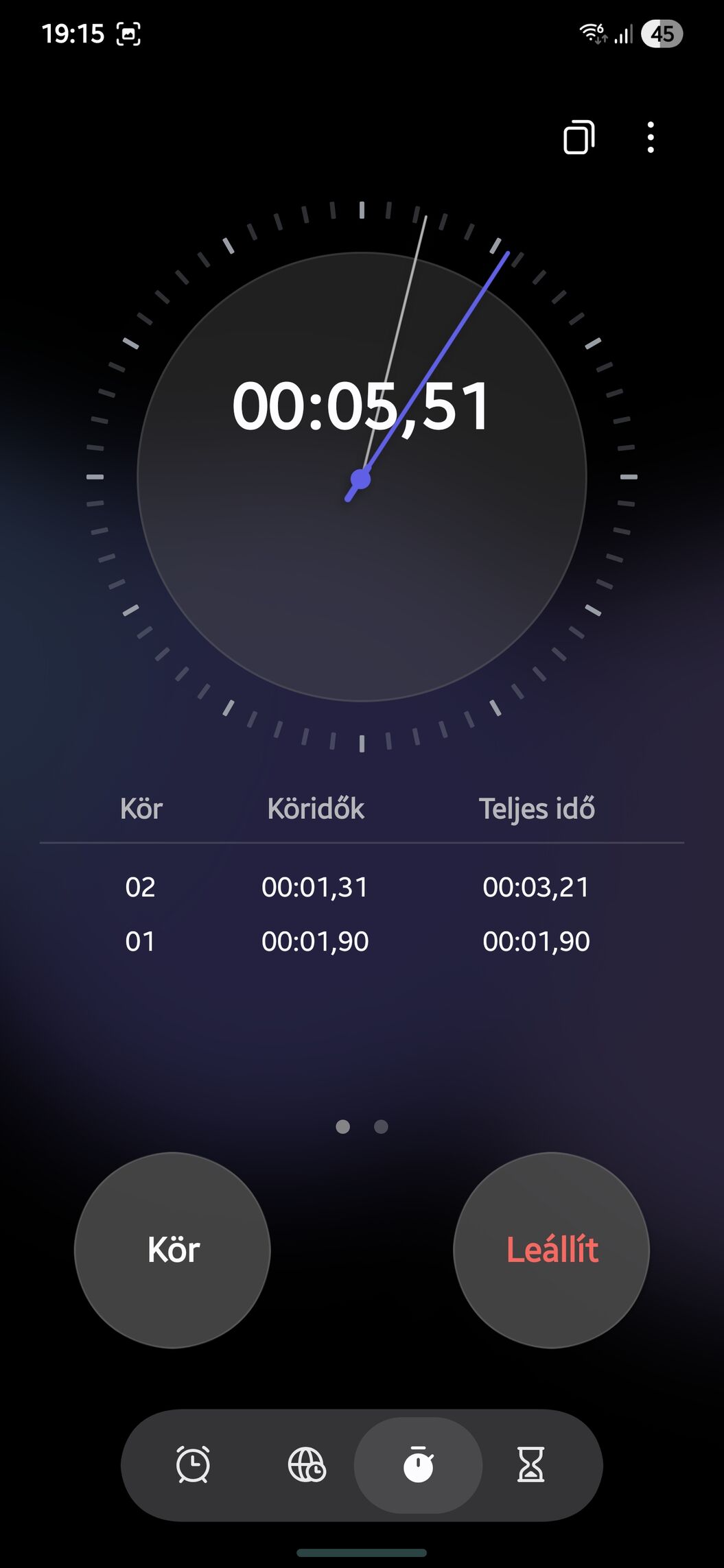724x1568 pixels.
Task: Stop the stopwatch with Leállít
Action: (x=551, y=1250)
